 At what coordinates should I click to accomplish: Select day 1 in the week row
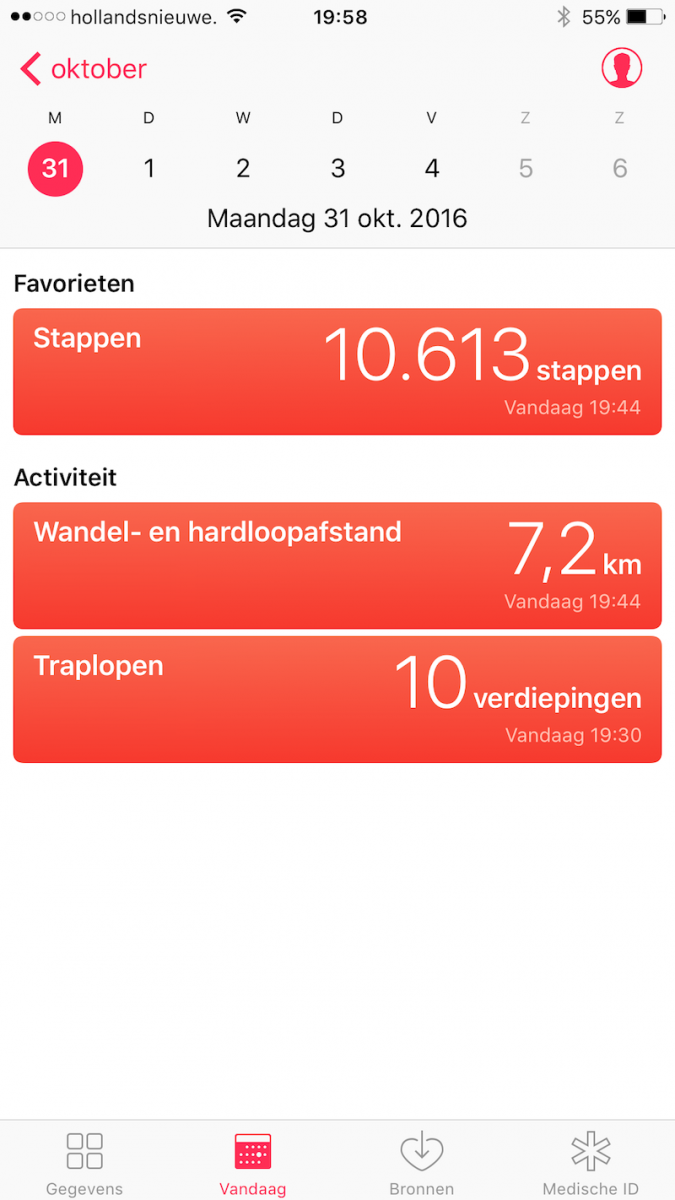pyautogui.click(x=149, y=168)
